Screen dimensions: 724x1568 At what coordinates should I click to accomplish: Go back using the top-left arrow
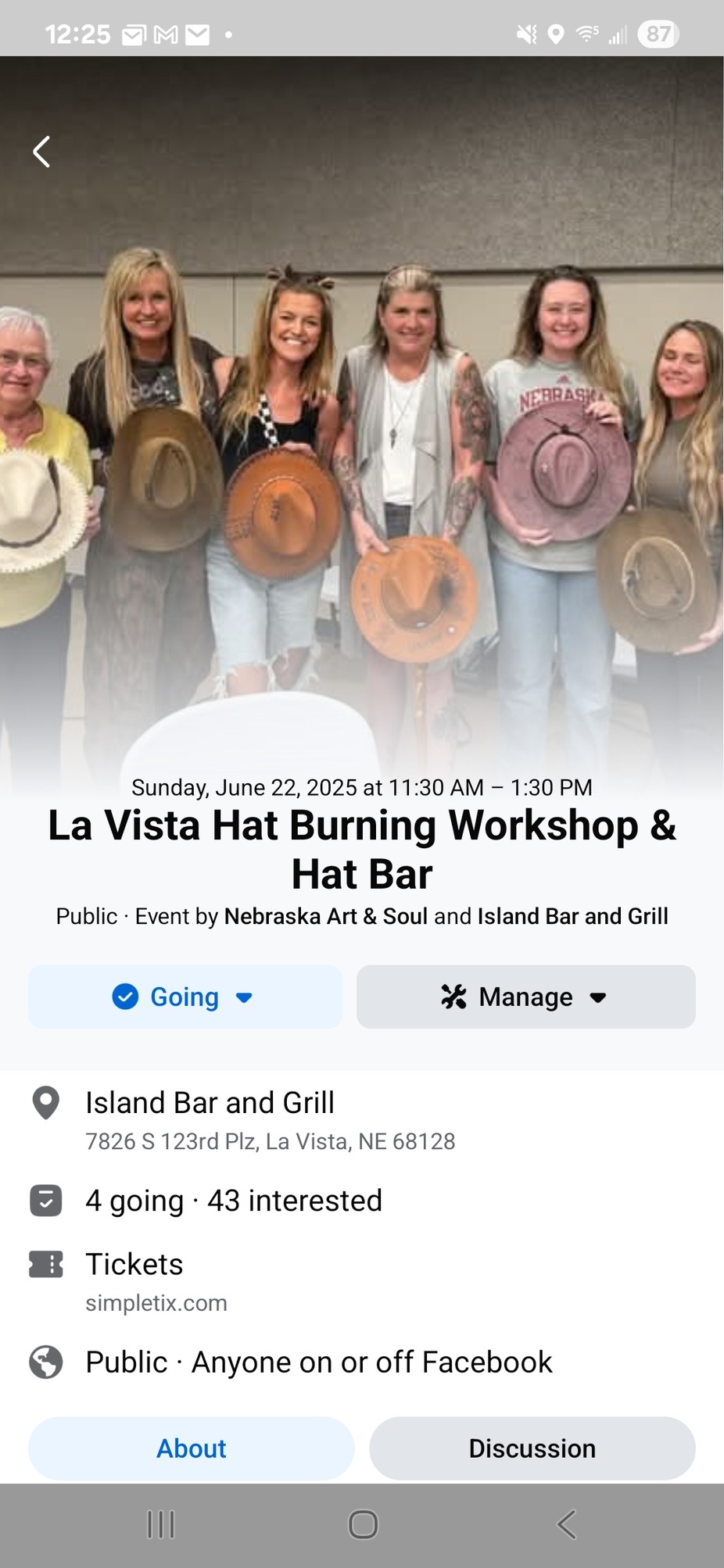tap(41, 152)
